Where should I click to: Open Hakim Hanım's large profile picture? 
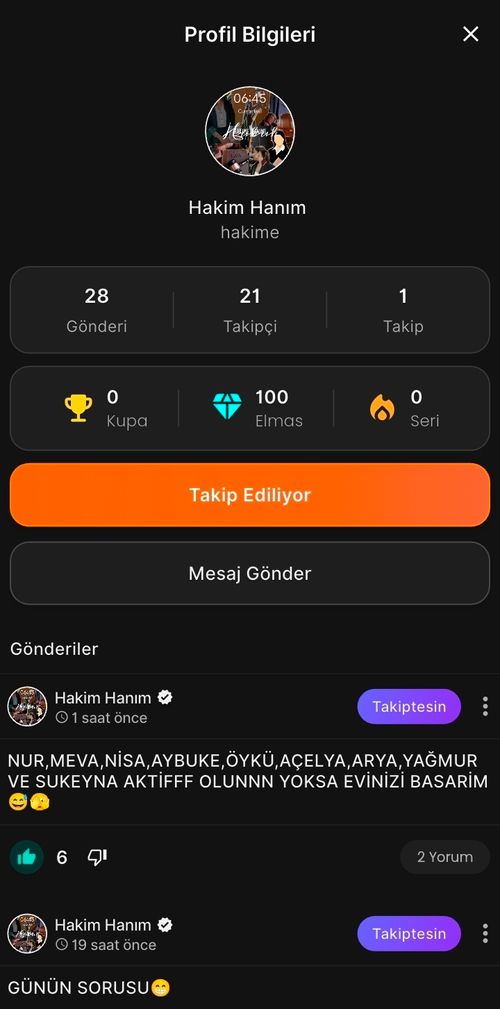pos(250,131)
